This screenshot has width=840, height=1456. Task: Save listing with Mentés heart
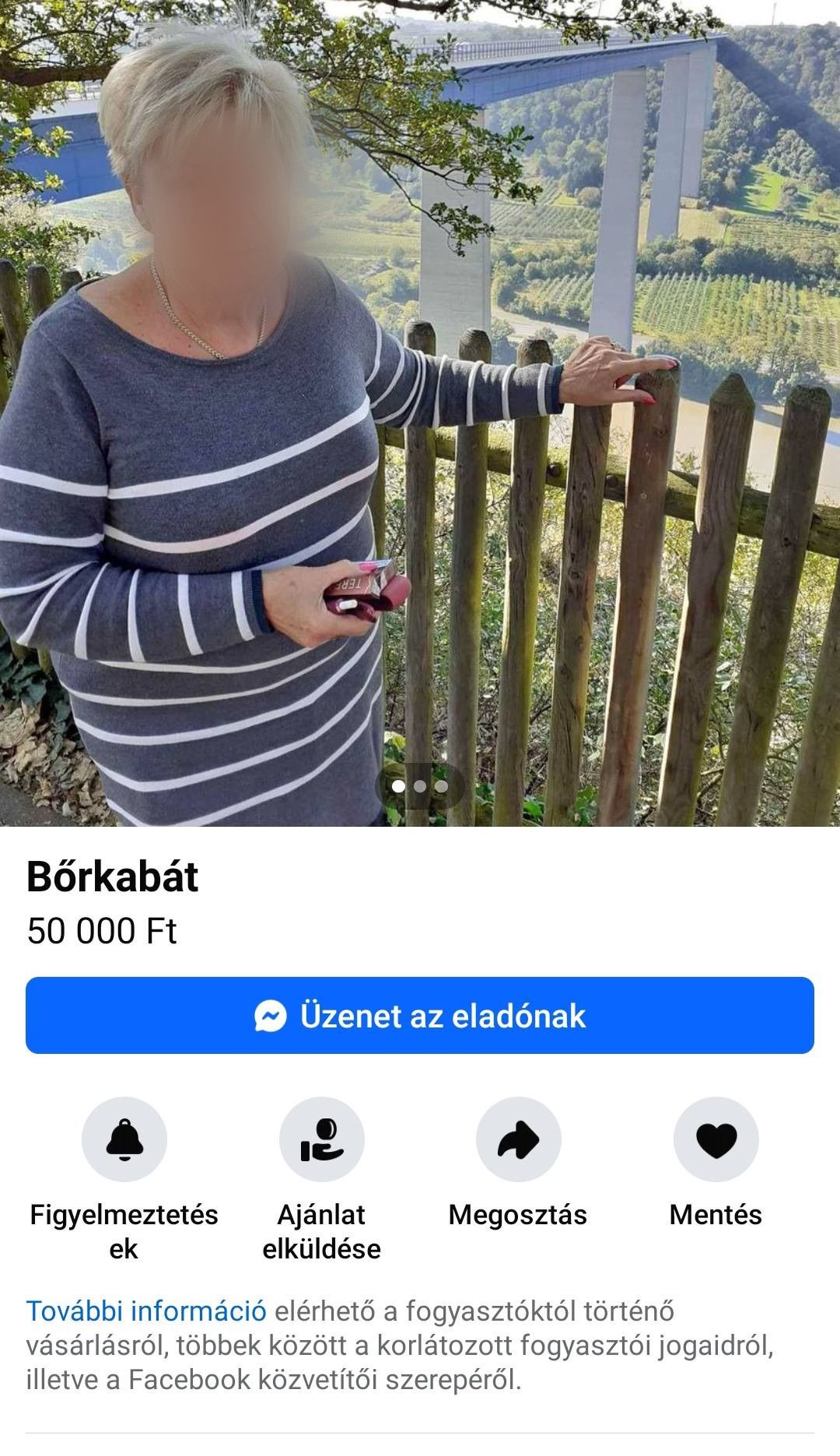click(x=716, y=1139)
